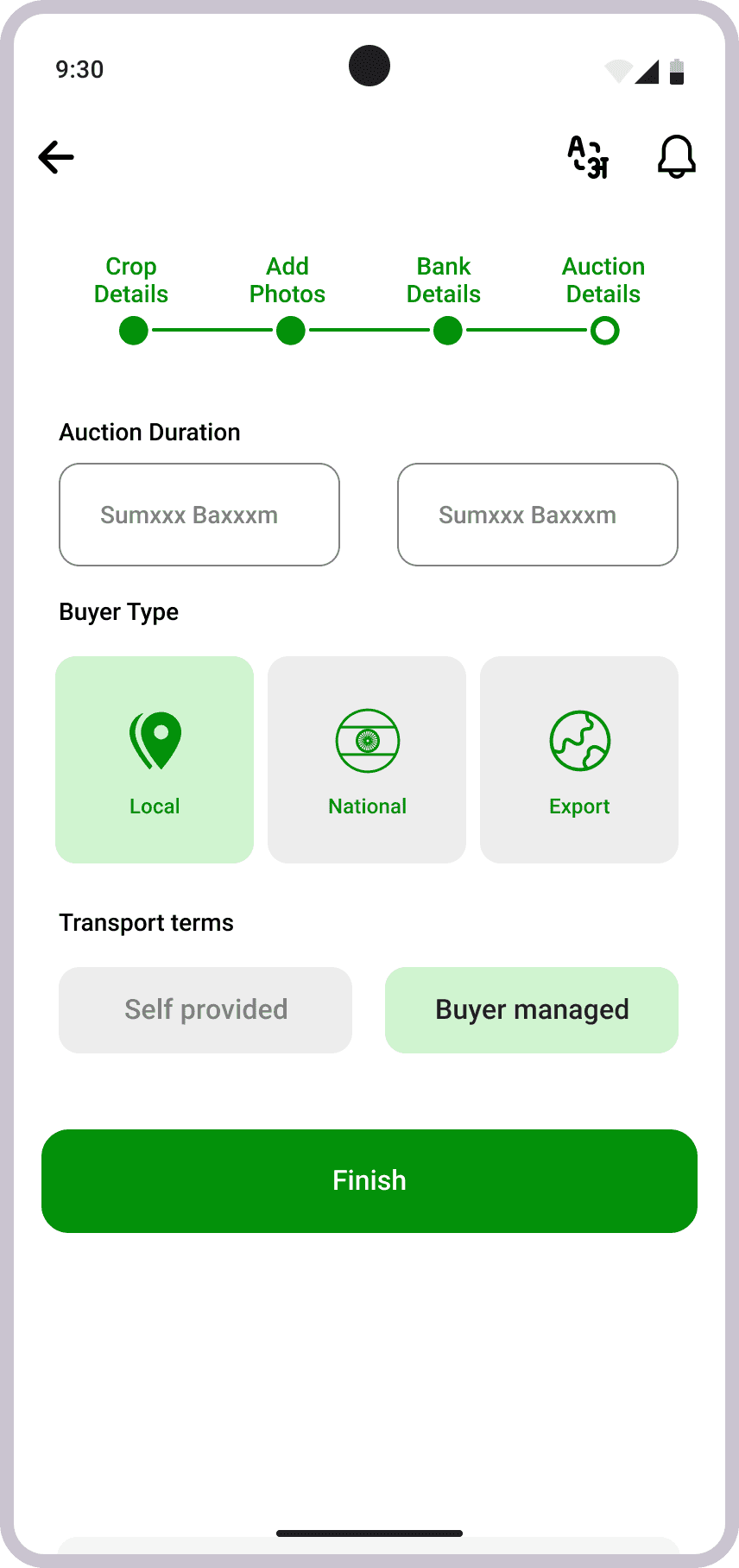The width and height of the screenshot is (739, 1568).
Task: Tap the second Auction Duration field
Action: click(538, 515)
